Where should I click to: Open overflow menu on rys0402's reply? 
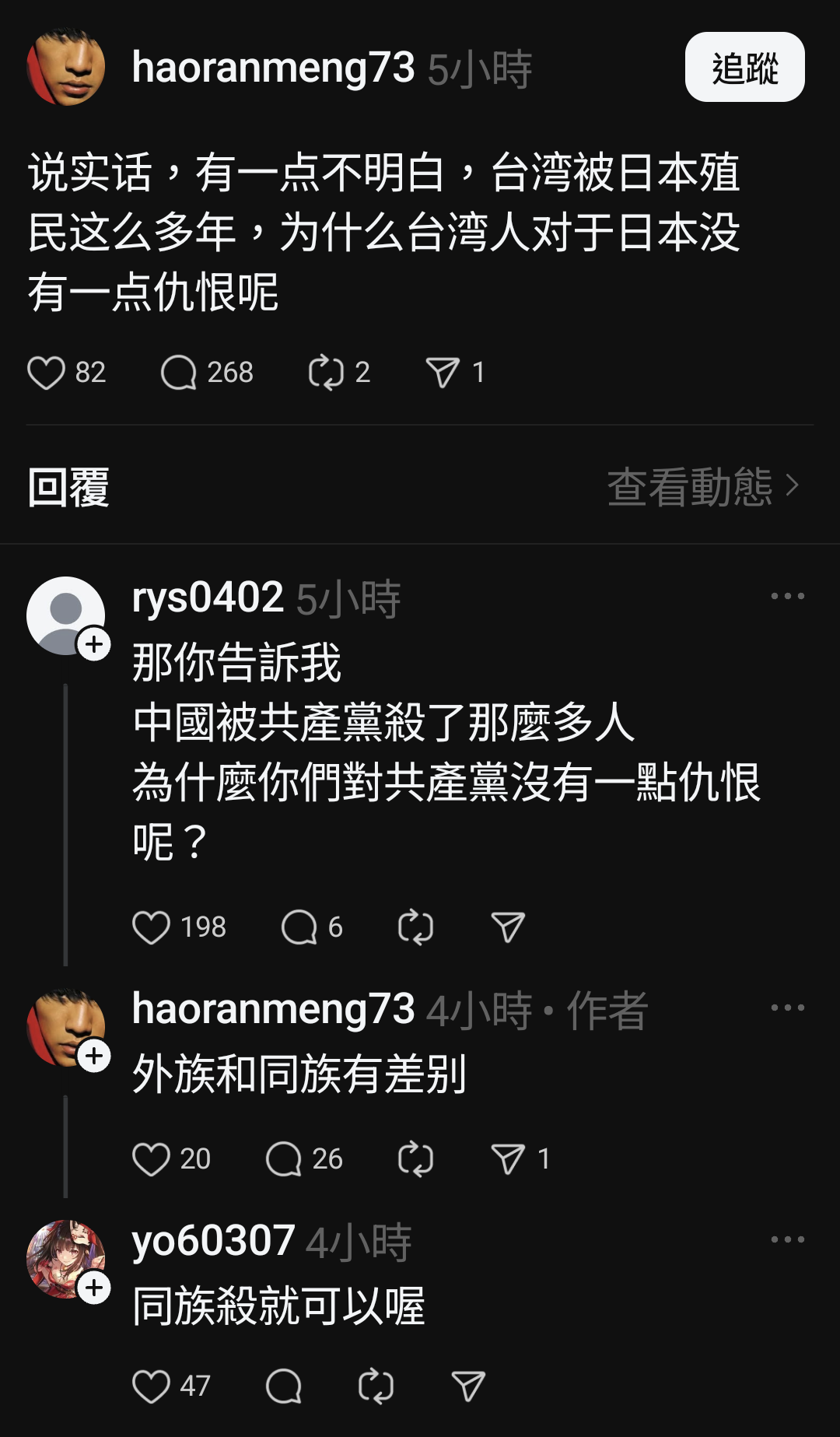[x=787, y=596]
